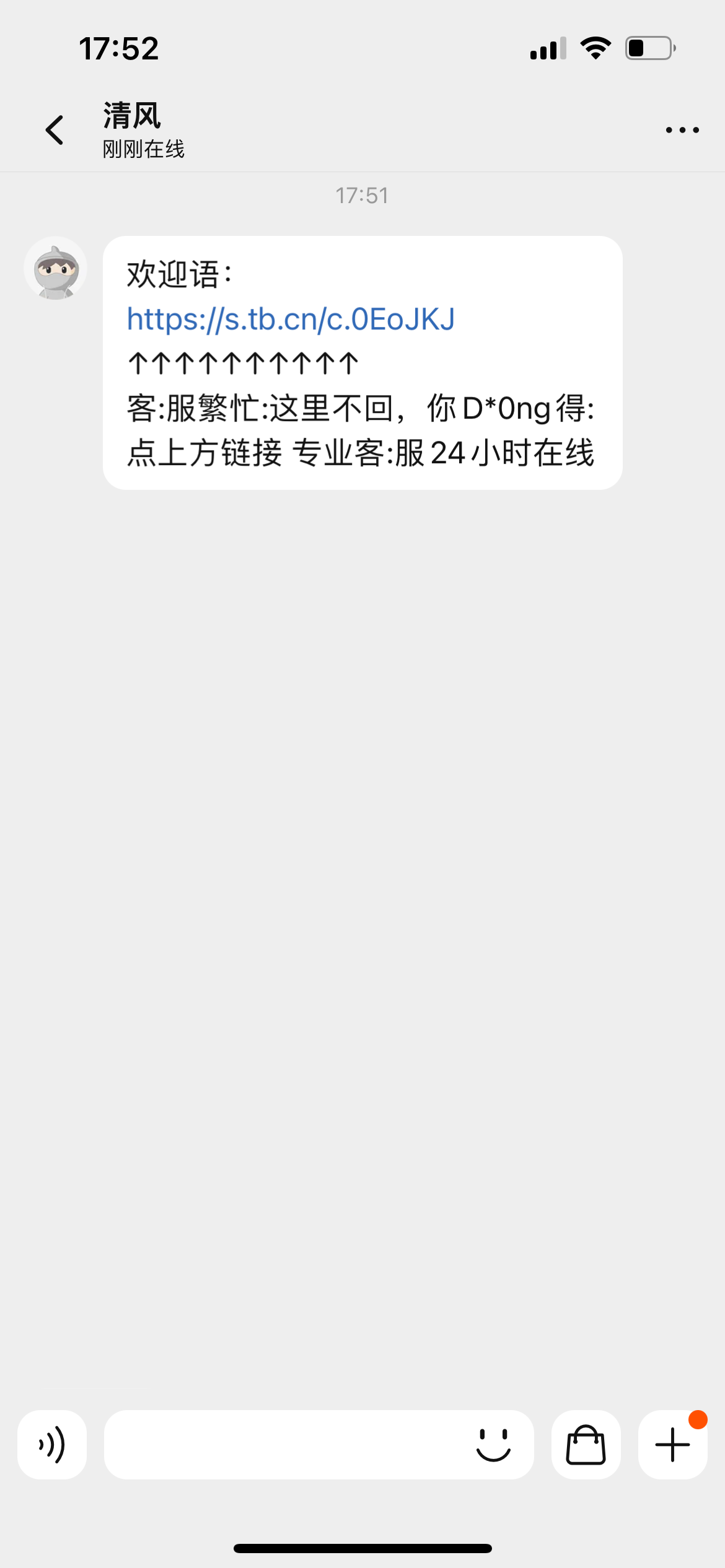Switch to voice message input
Viewport: 725px width, 1568px height.
52,1445
